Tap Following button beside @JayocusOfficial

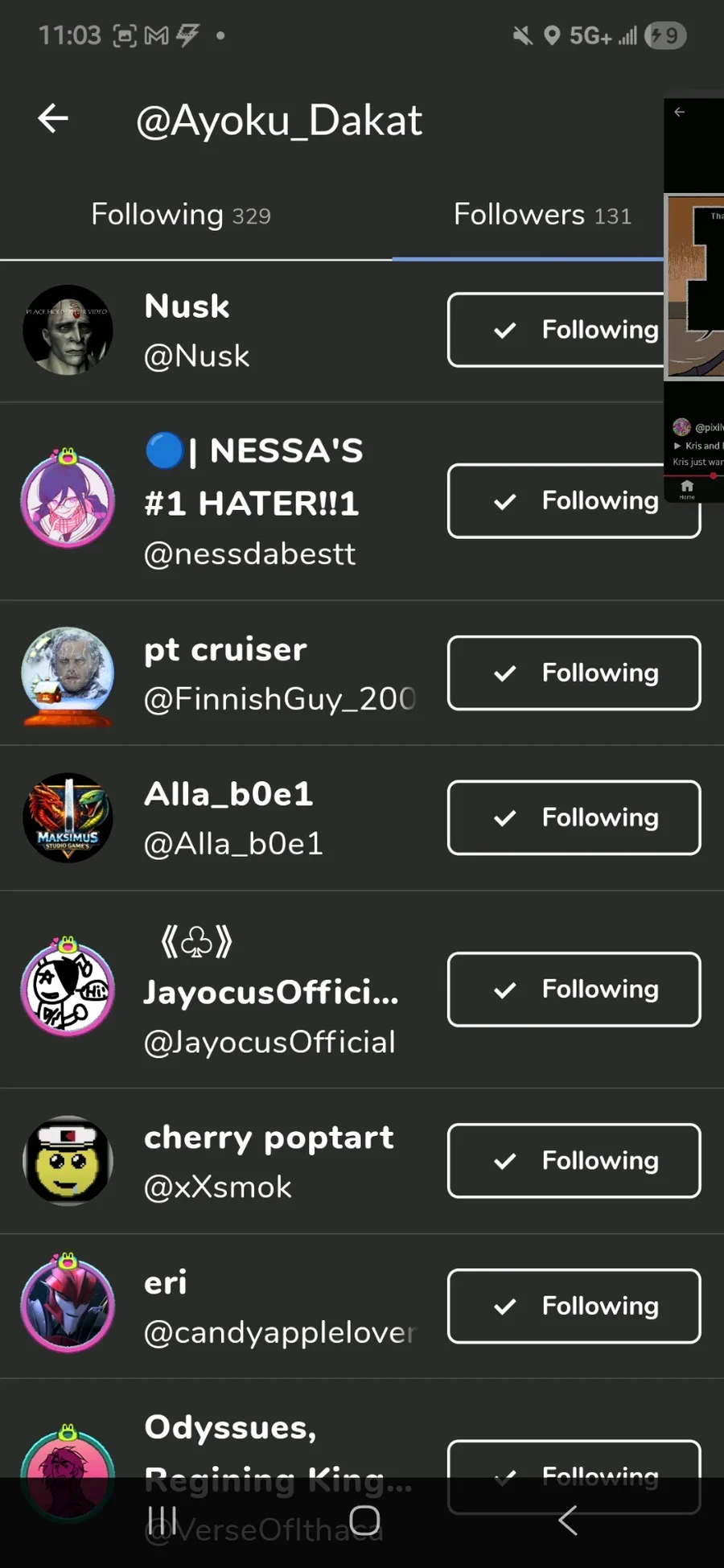[574, 990]
